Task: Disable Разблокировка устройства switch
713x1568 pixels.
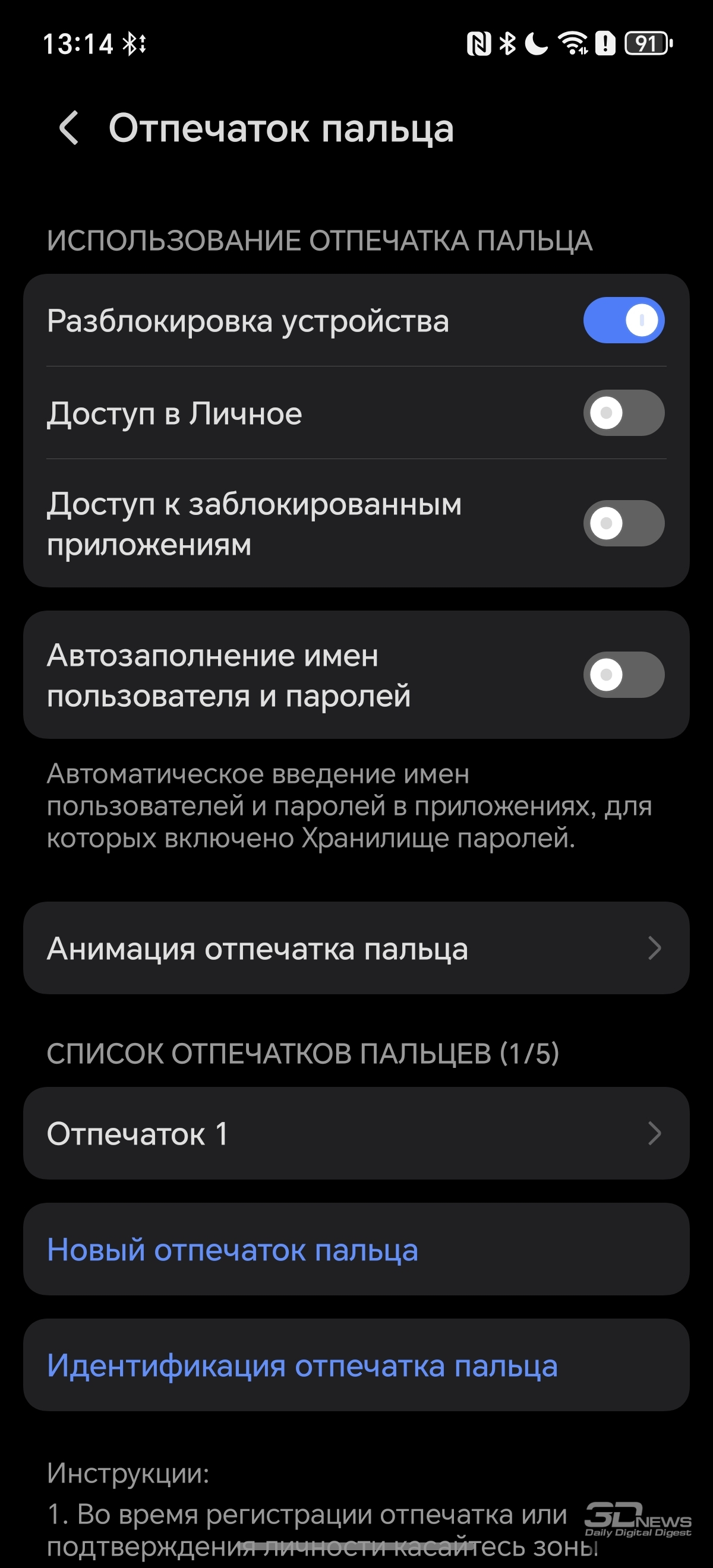Action: [623, 320]
